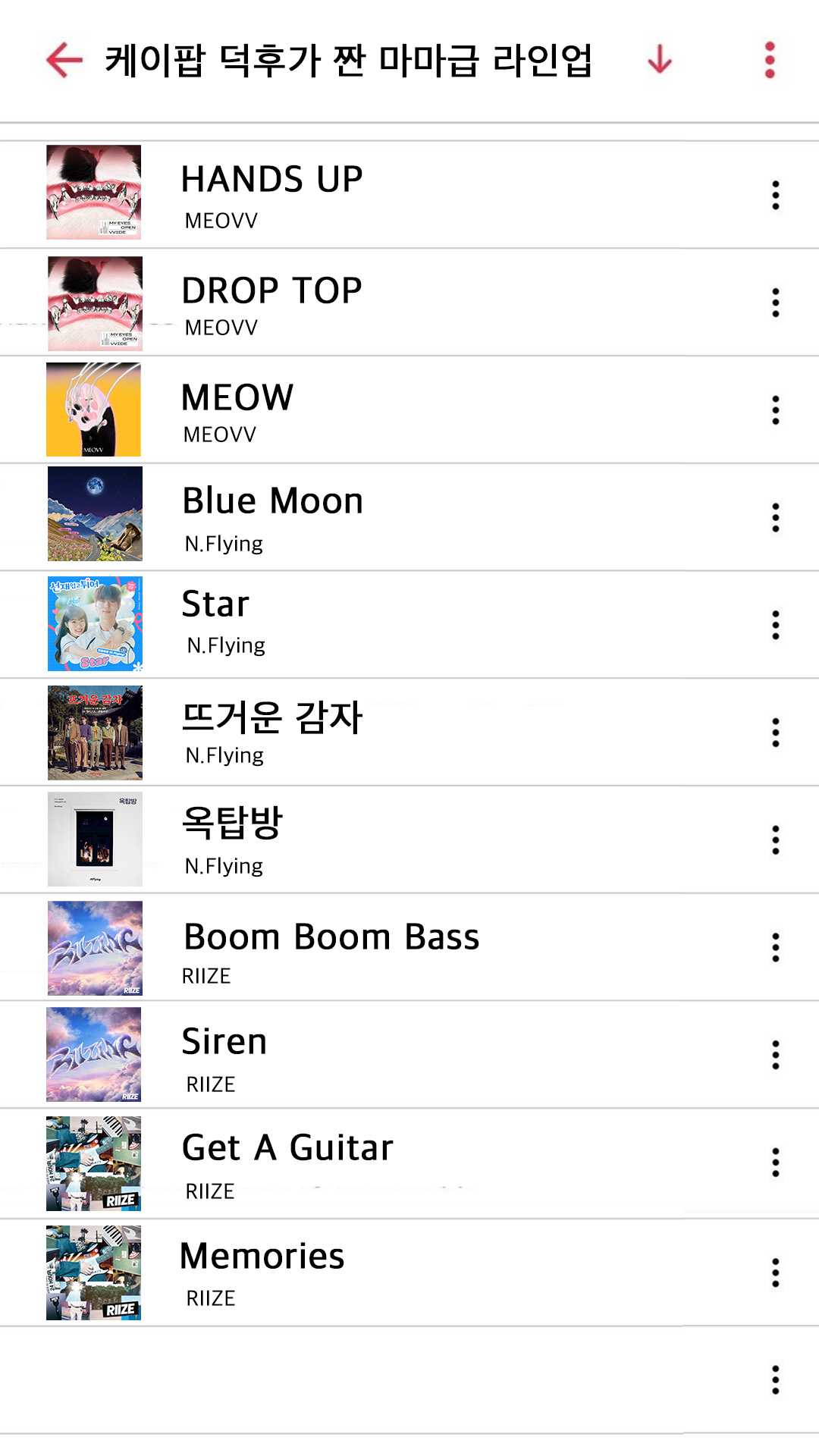This screenshot has width=819, height=1456.
Task: Play Blue Moon by N.Flying
Action: pyautogui.click(x=273, y=502)
